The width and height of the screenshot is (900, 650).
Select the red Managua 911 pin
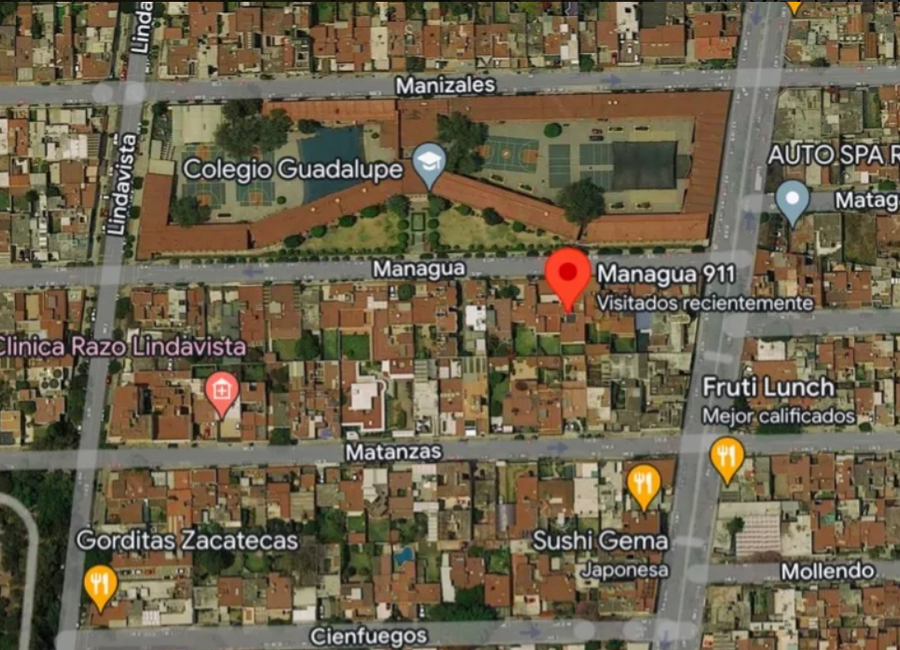pos(568,280)
